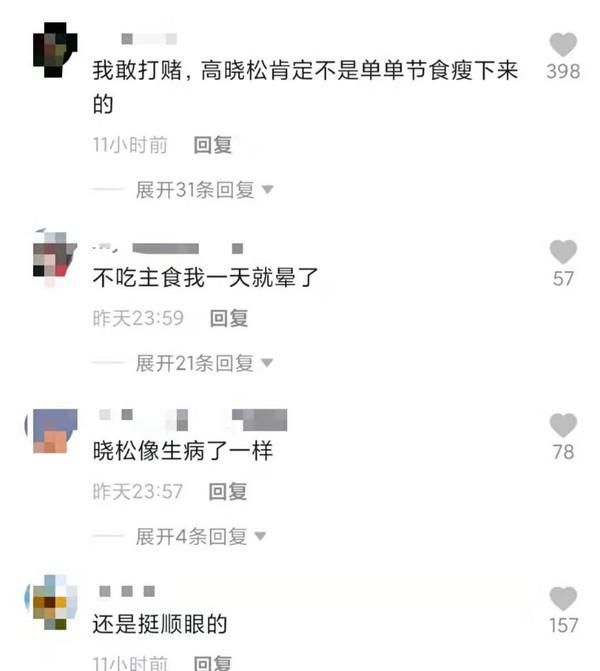Like the 不吃主食我一天就晕了 comment
The width and height of the screenshot is (600, 671).
click(x=563, y=252)
